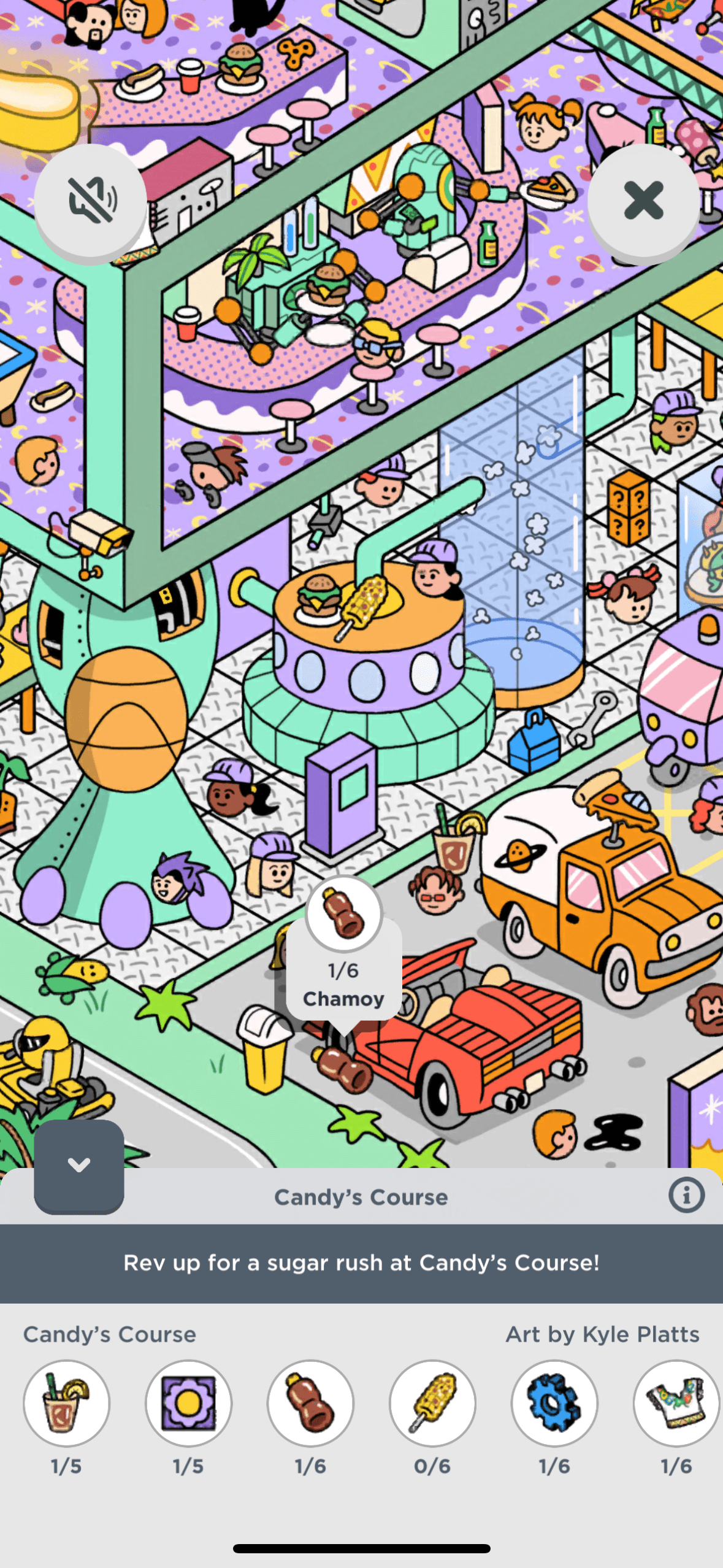The image size is (723, 1568).
Task: Toggle the mute sound button
Action: (x=91, y=200)
